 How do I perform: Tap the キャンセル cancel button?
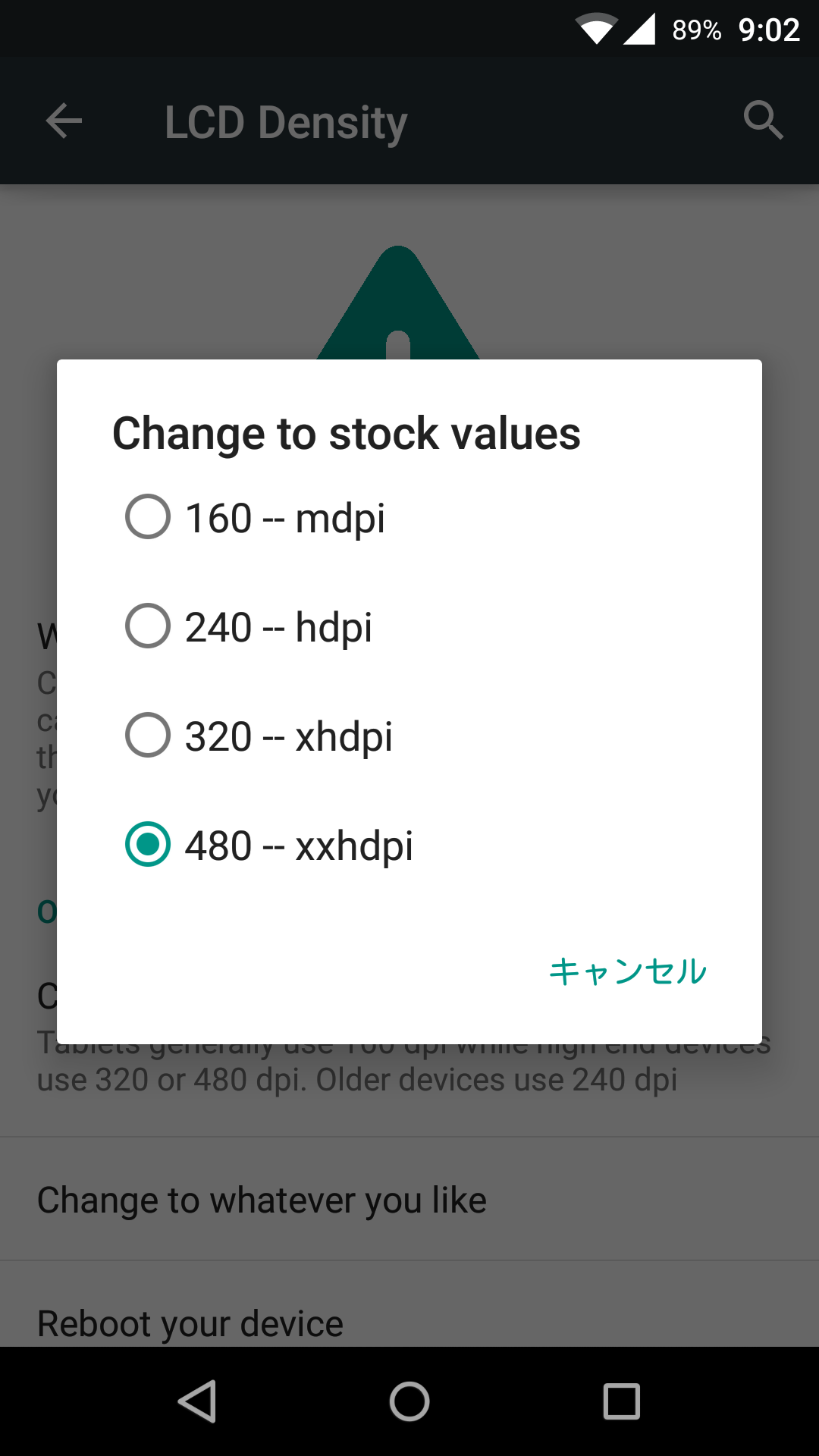tap(628, 971)
